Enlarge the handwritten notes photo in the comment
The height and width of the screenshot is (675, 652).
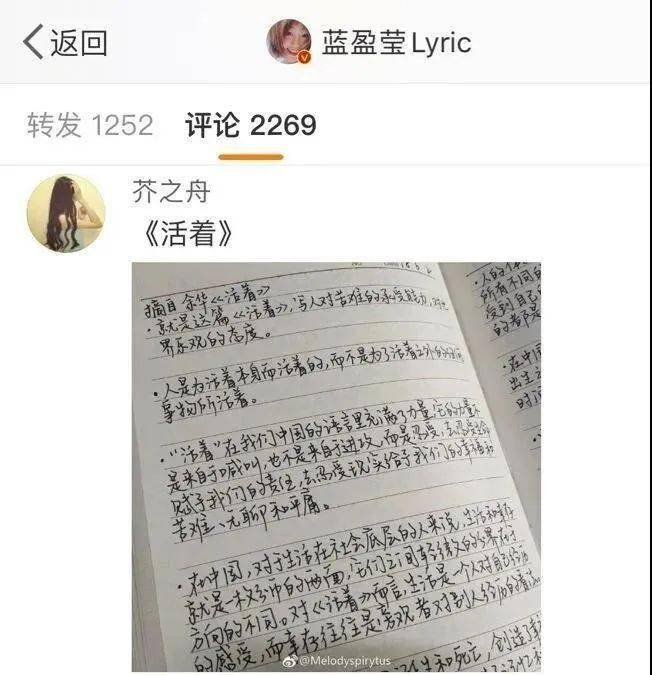pos(336,466)
